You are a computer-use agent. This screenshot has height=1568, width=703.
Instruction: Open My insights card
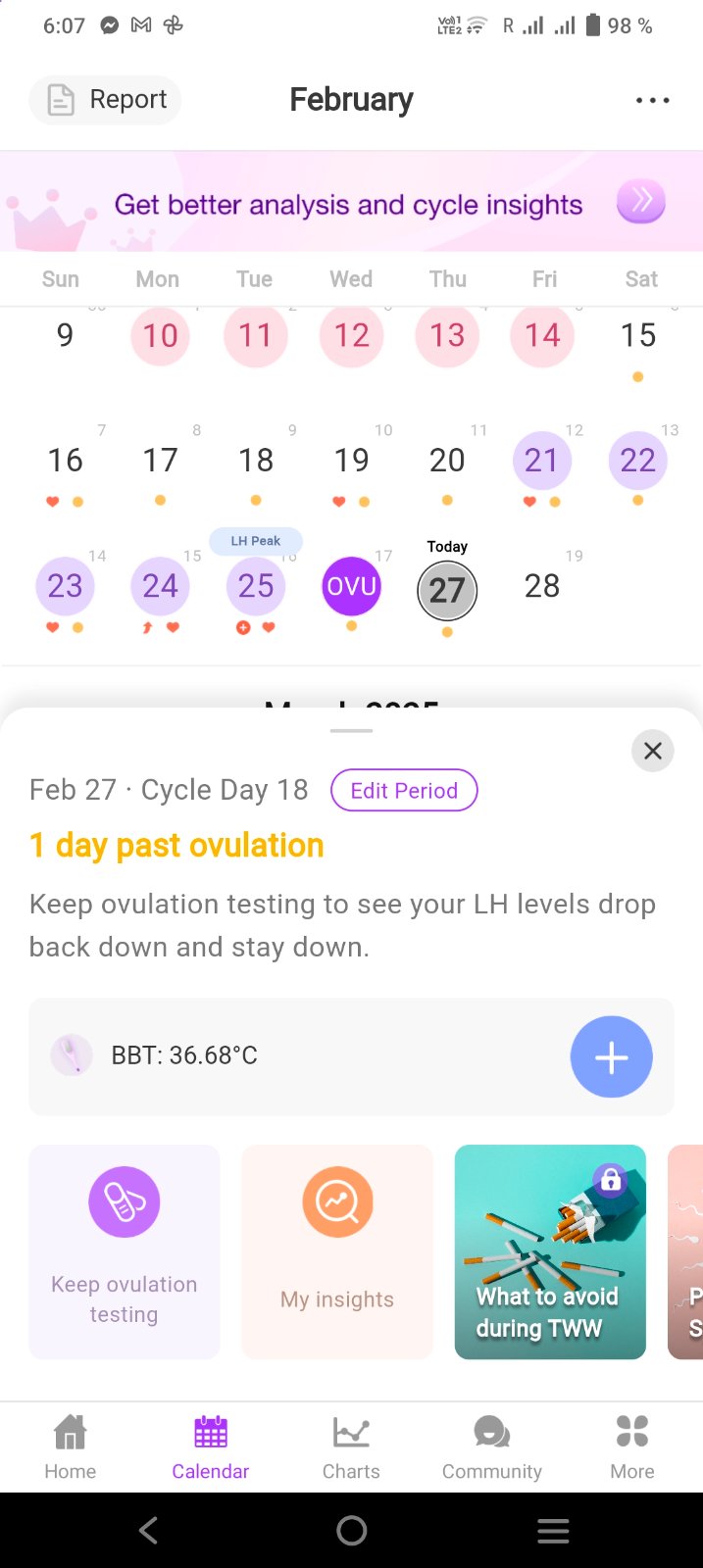pyautogui.click(x=337, y=1251)
